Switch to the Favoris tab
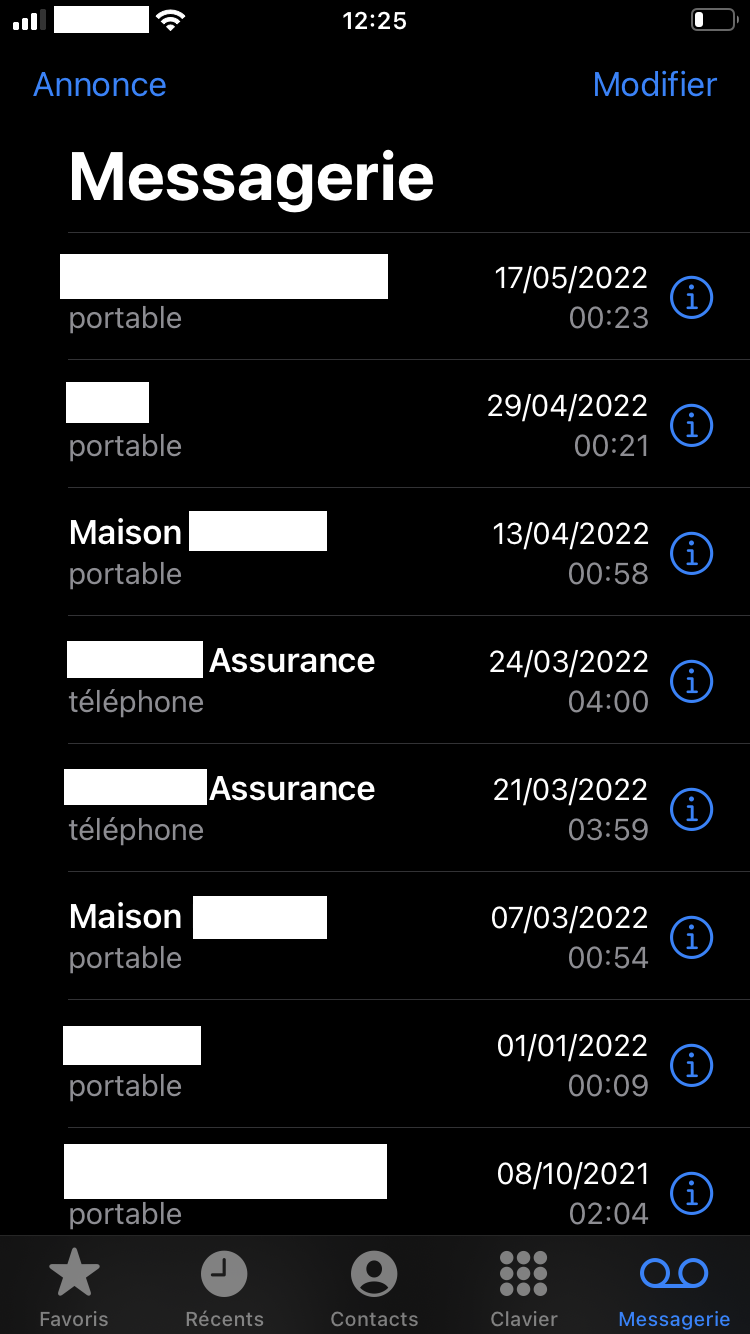The image size is (750, 1334). pos(74,1288)
